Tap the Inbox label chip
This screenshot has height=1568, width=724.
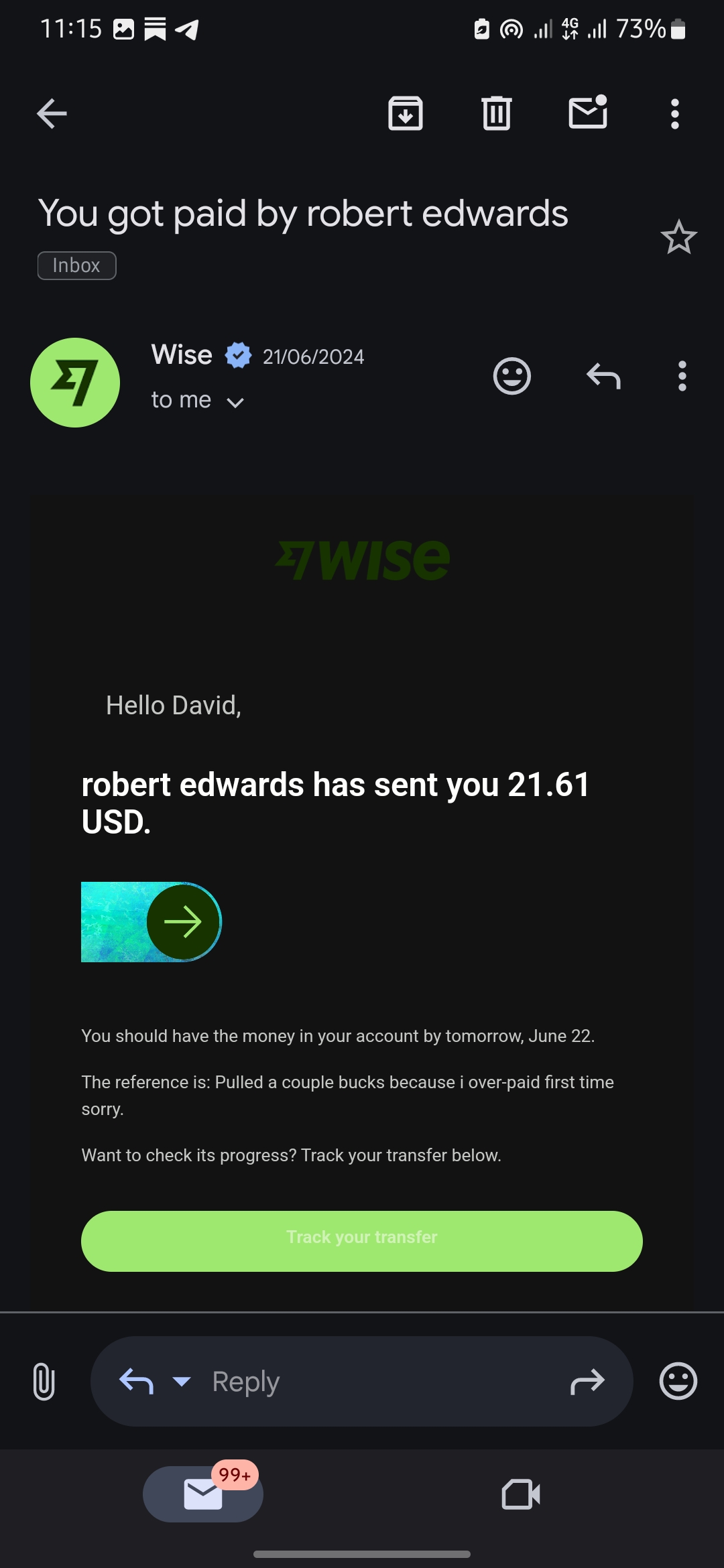(76, 265)
